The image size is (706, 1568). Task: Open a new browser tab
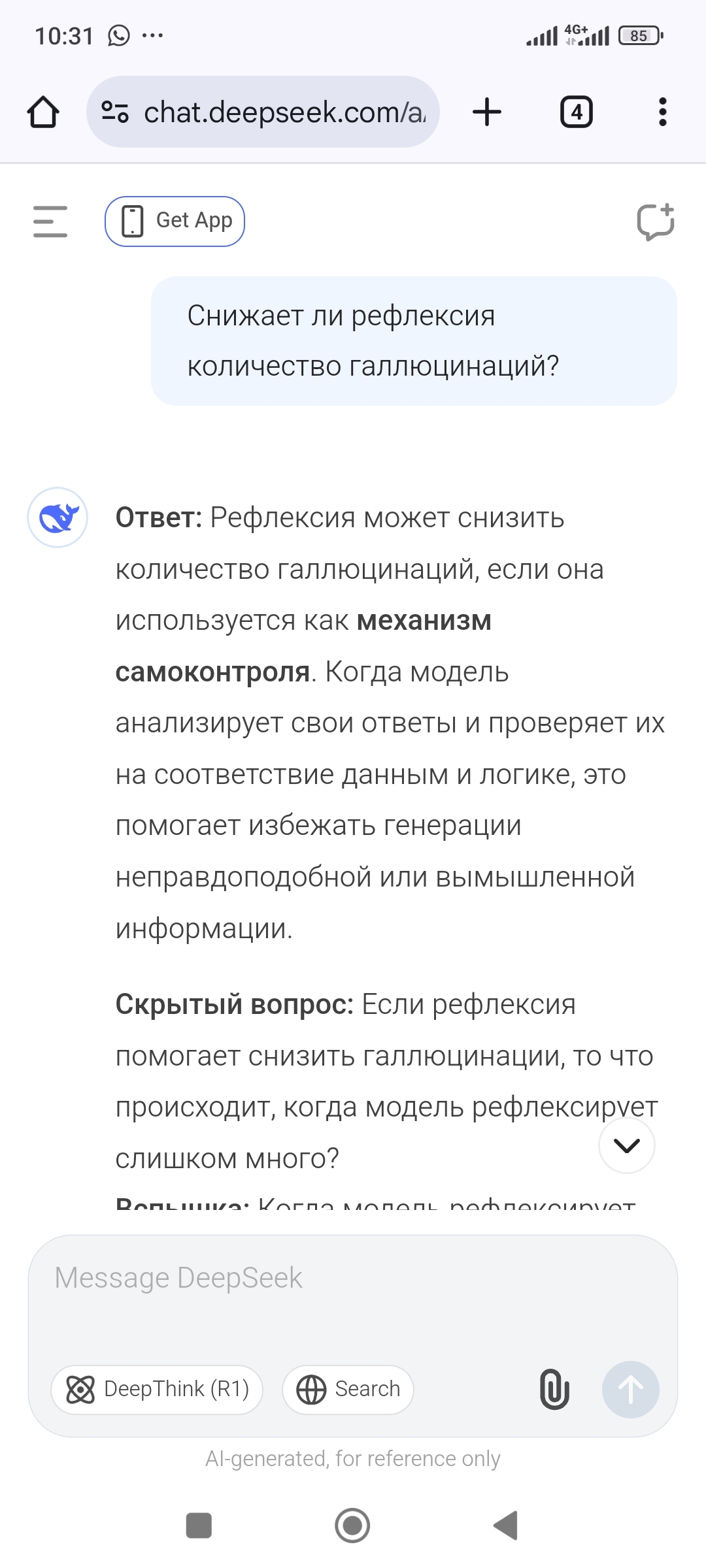[487, 112]
